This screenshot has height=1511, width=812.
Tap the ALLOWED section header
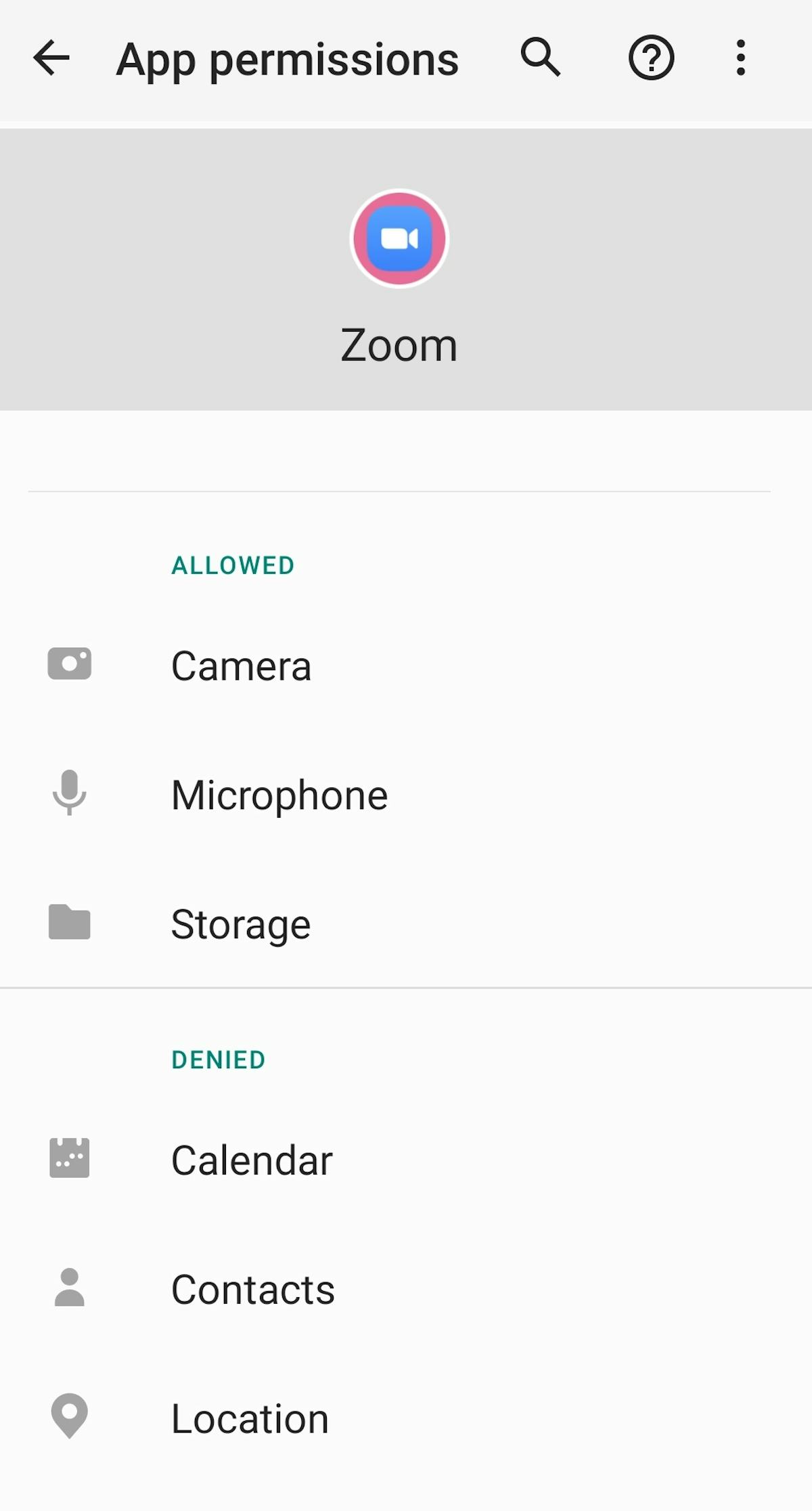click(232, 565)
